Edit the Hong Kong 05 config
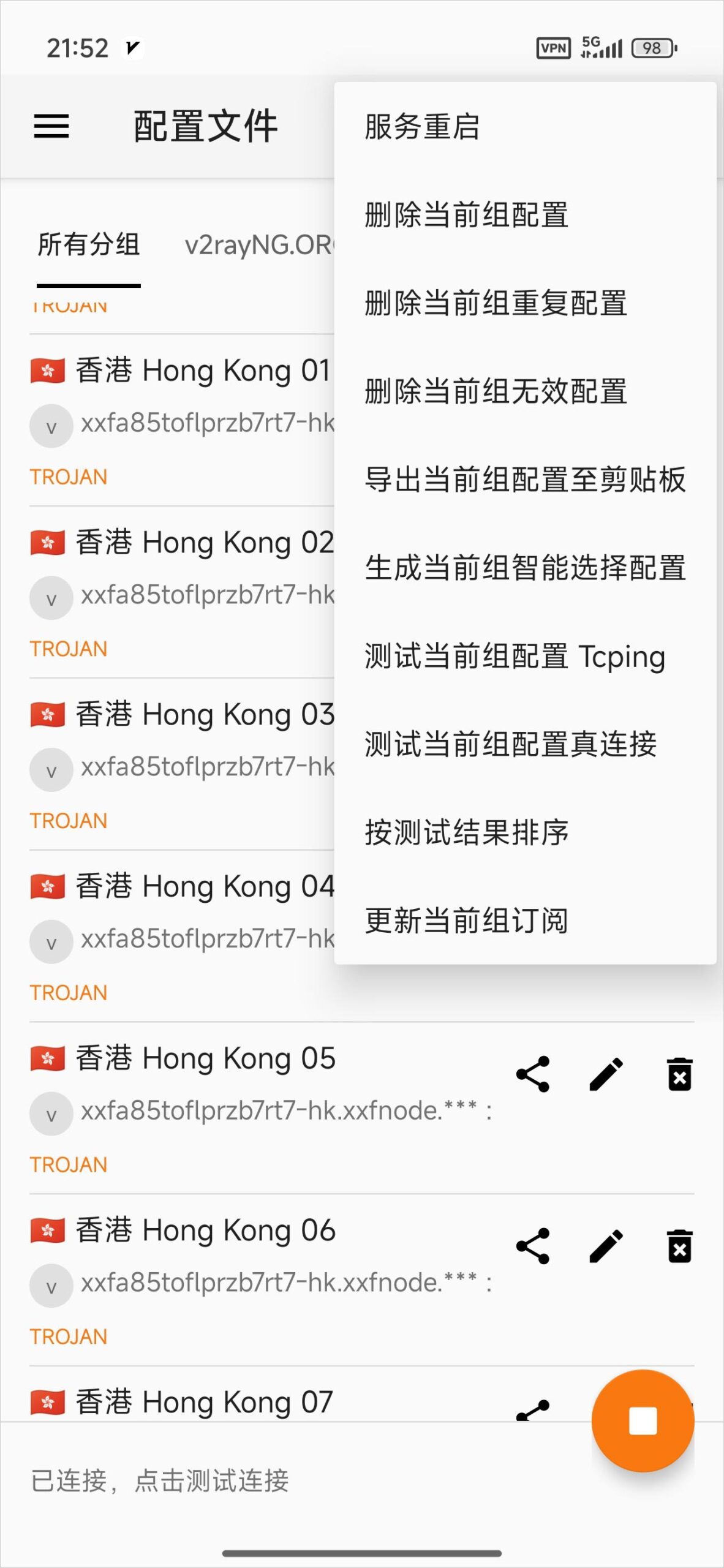This screenshot has height=1568, width=724. pyautogui.click(x=606, y=1074)
